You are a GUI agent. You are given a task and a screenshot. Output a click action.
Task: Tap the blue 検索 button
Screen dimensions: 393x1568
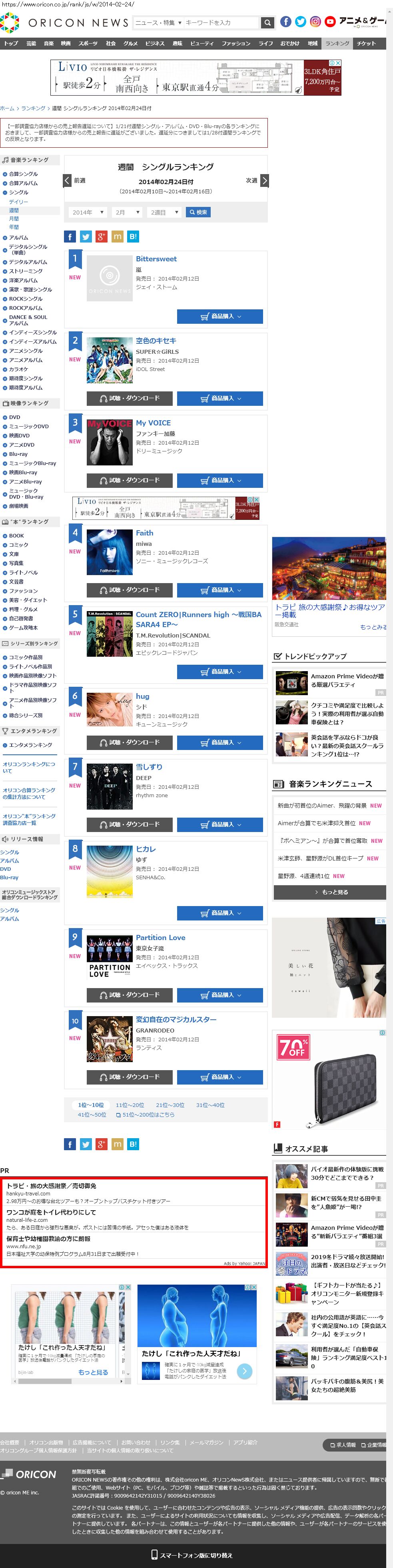click(x=198, y=213)
